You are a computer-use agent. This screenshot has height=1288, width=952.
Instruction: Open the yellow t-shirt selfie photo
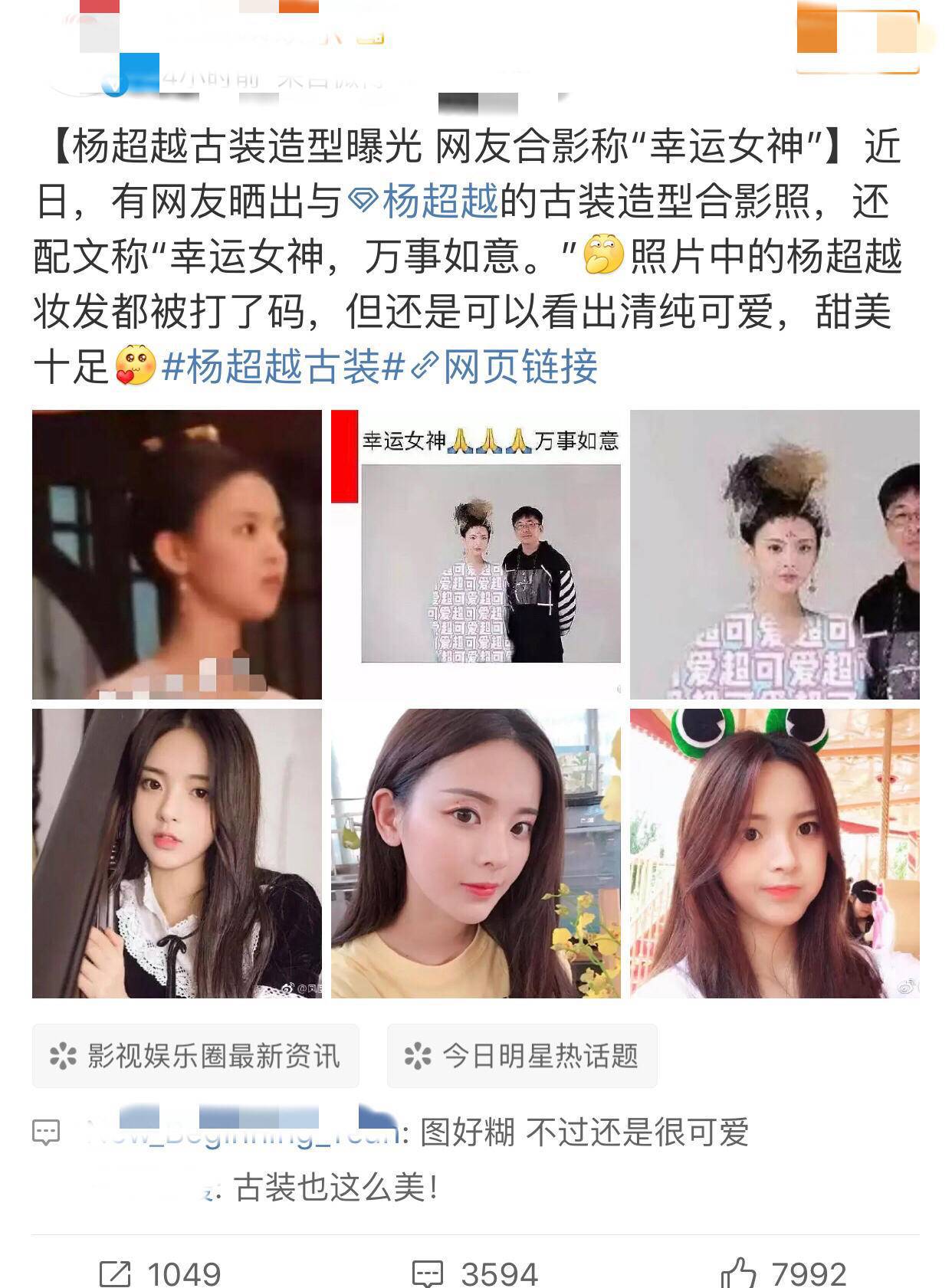(475, 853)
